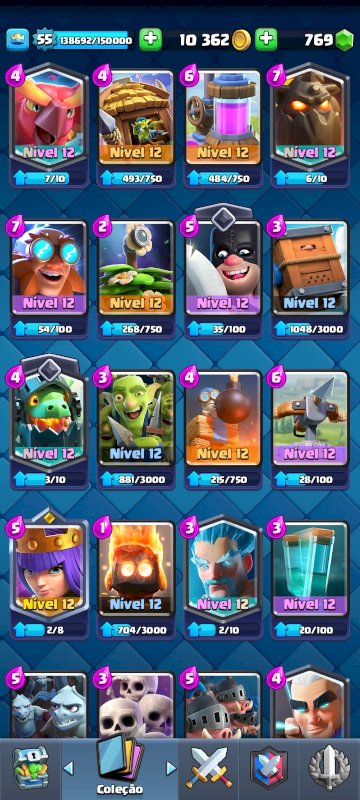
Task: Select the Fire Spirit card with 704/3000
Action: [136, 578]
